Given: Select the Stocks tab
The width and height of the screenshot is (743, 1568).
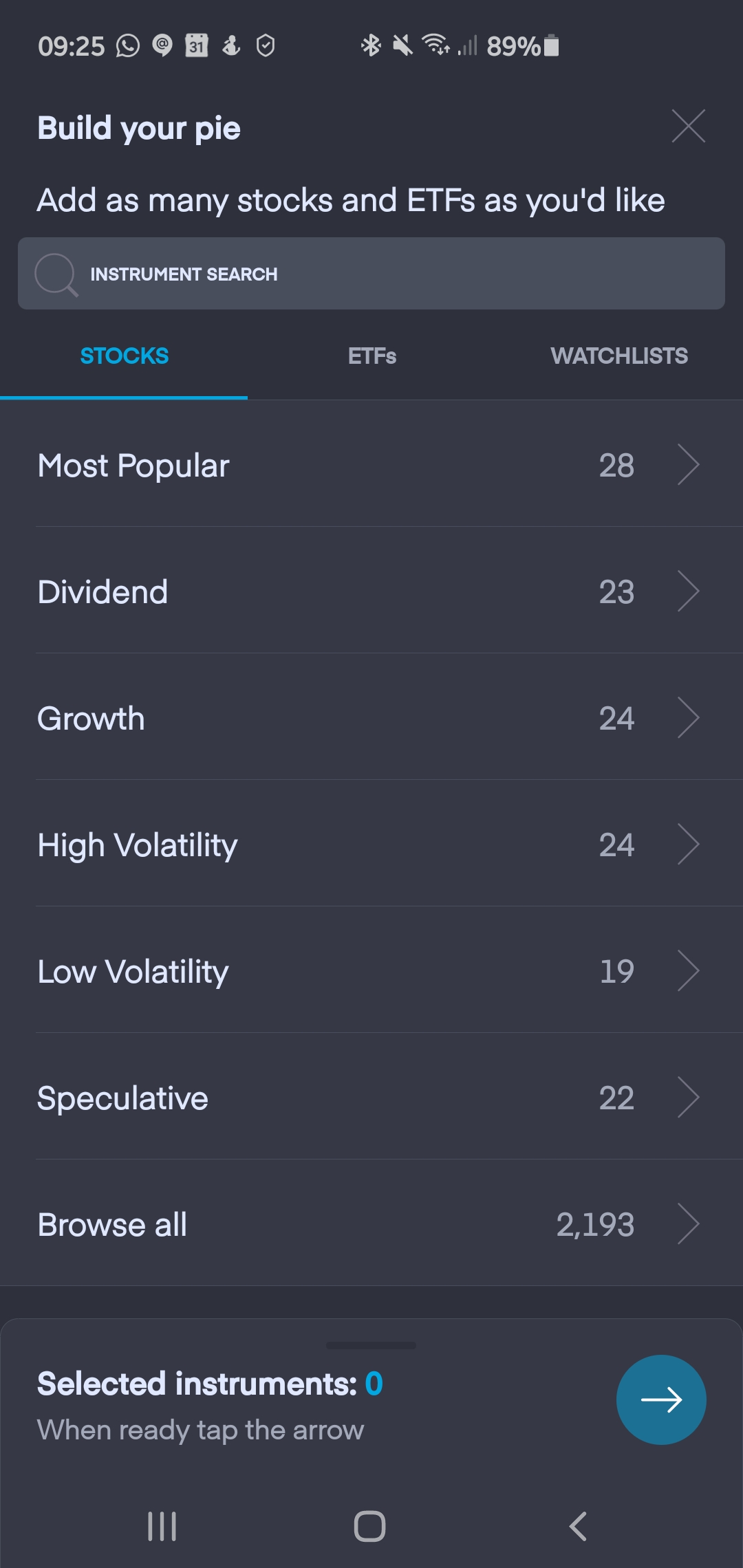Looking at the screenshot, I should pos(124,356).
